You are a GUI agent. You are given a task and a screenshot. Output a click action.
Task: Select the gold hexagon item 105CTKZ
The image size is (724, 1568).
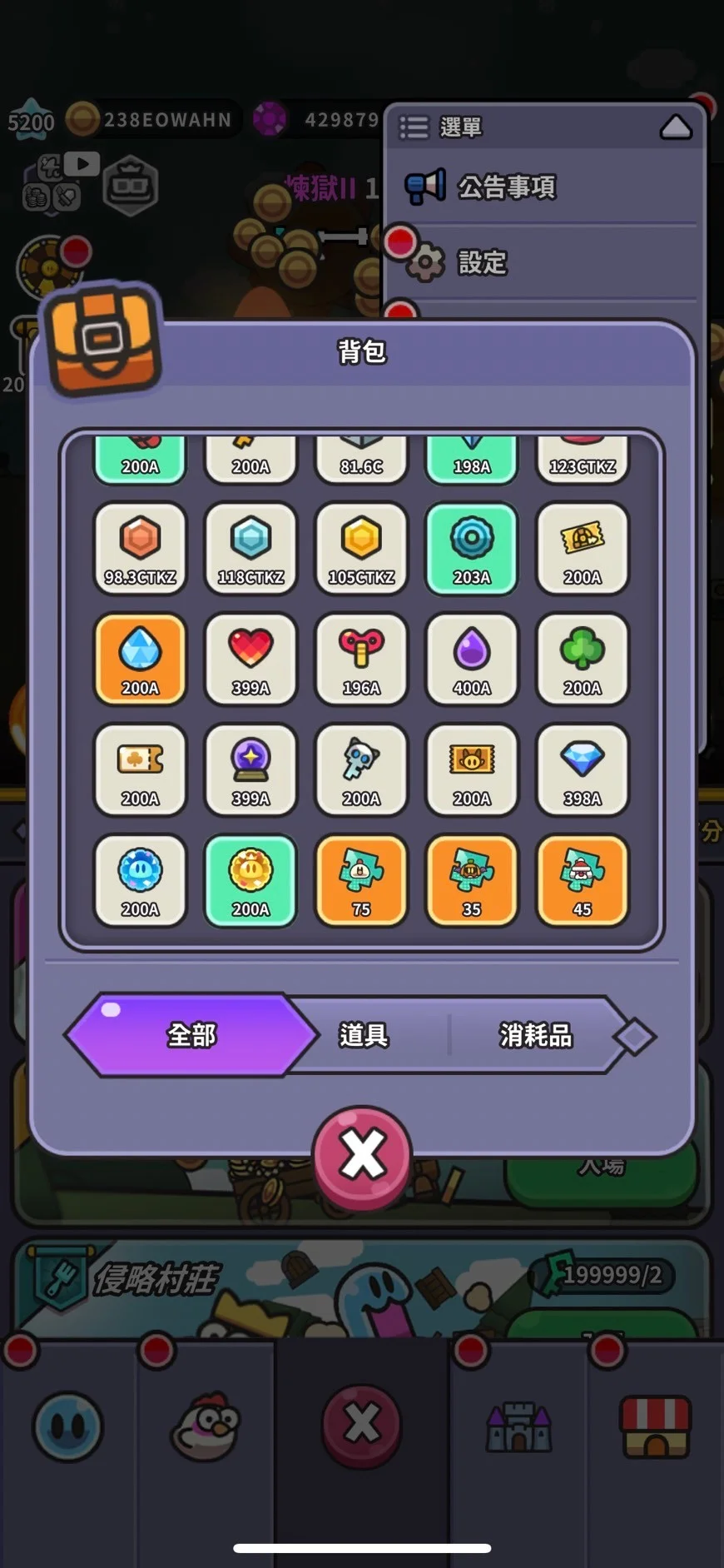point(361,548)
